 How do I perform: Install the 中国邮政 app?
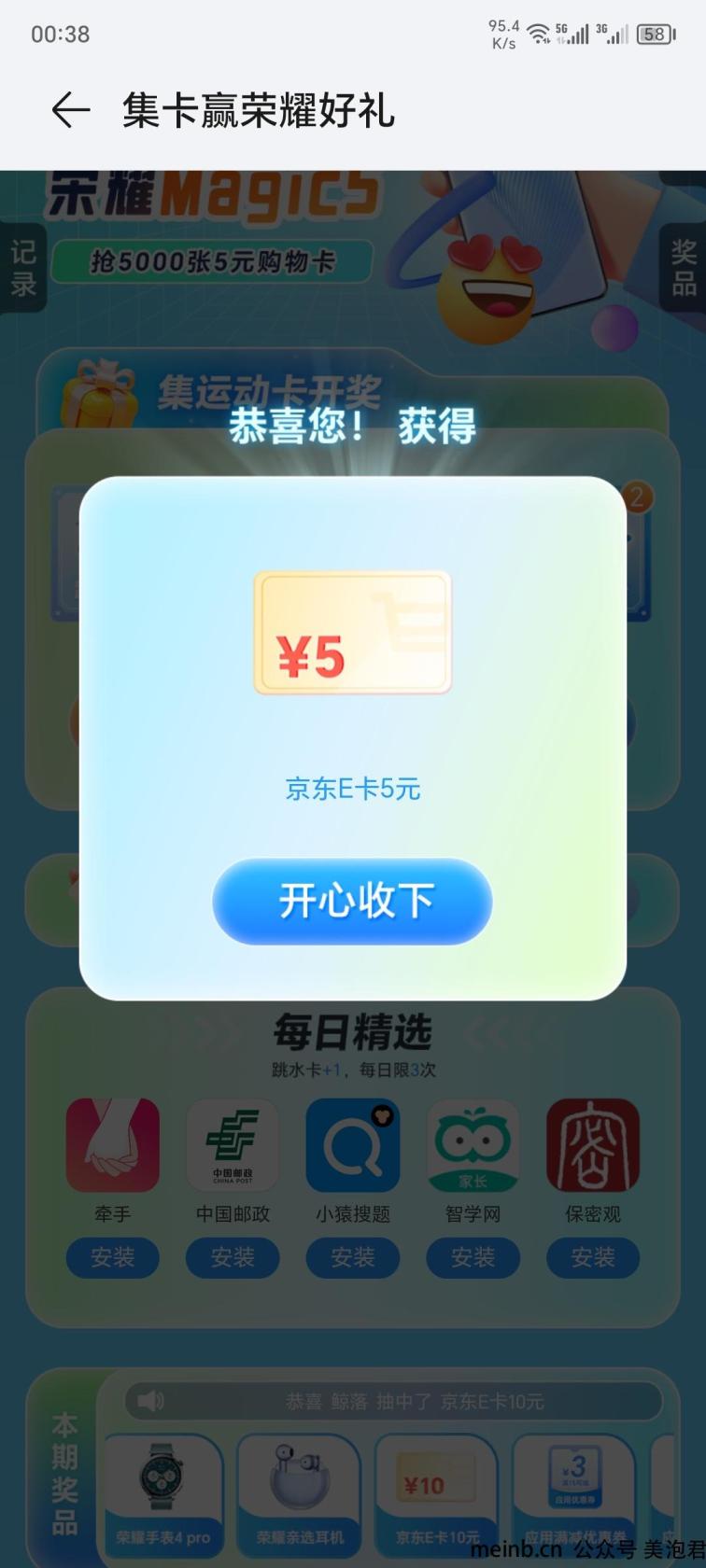coord(233,1257)
